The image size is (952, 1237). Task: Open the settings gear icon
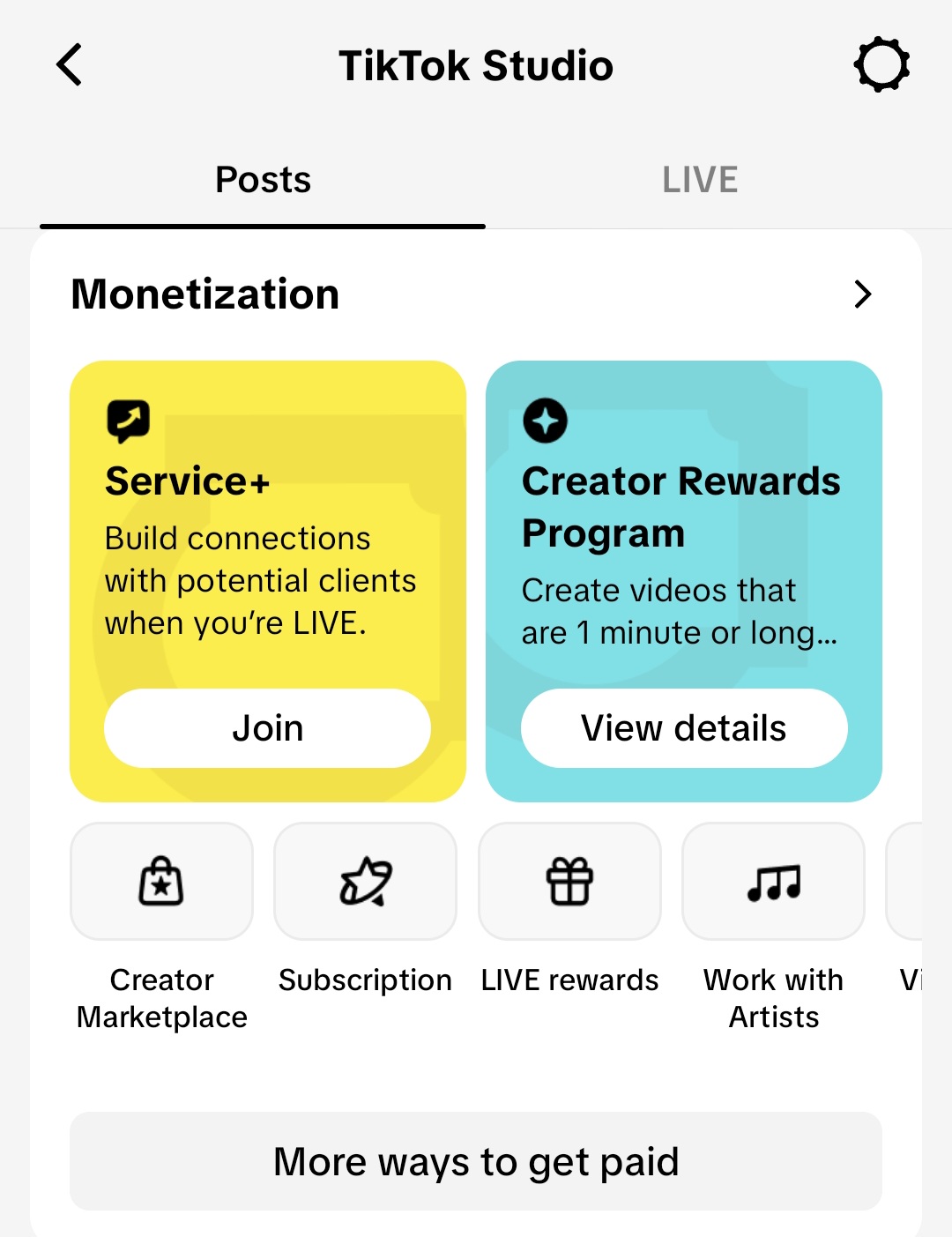881,64
